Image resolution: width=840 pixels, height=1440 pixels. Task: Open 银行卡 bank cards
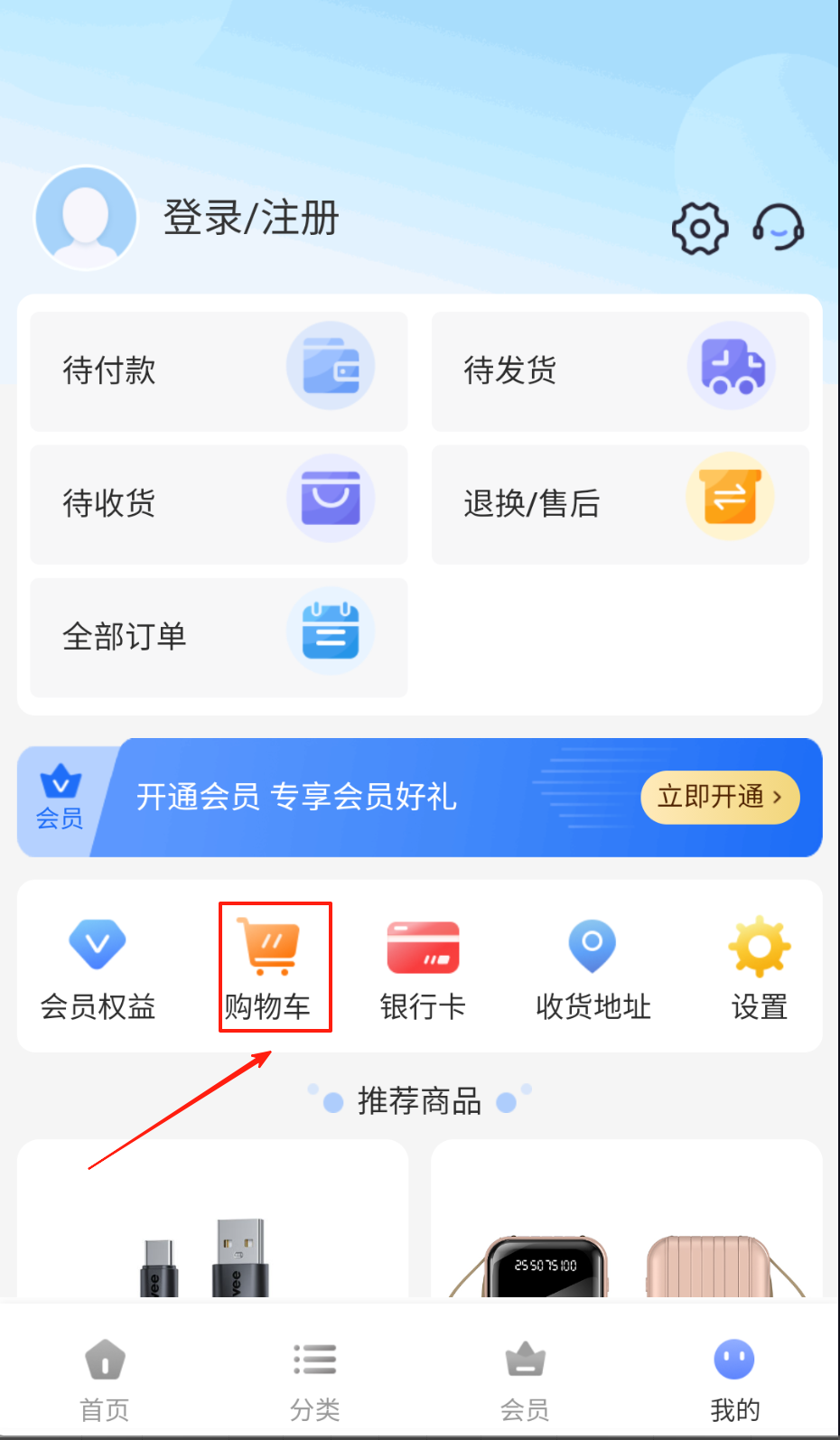(x=423, y=967)
